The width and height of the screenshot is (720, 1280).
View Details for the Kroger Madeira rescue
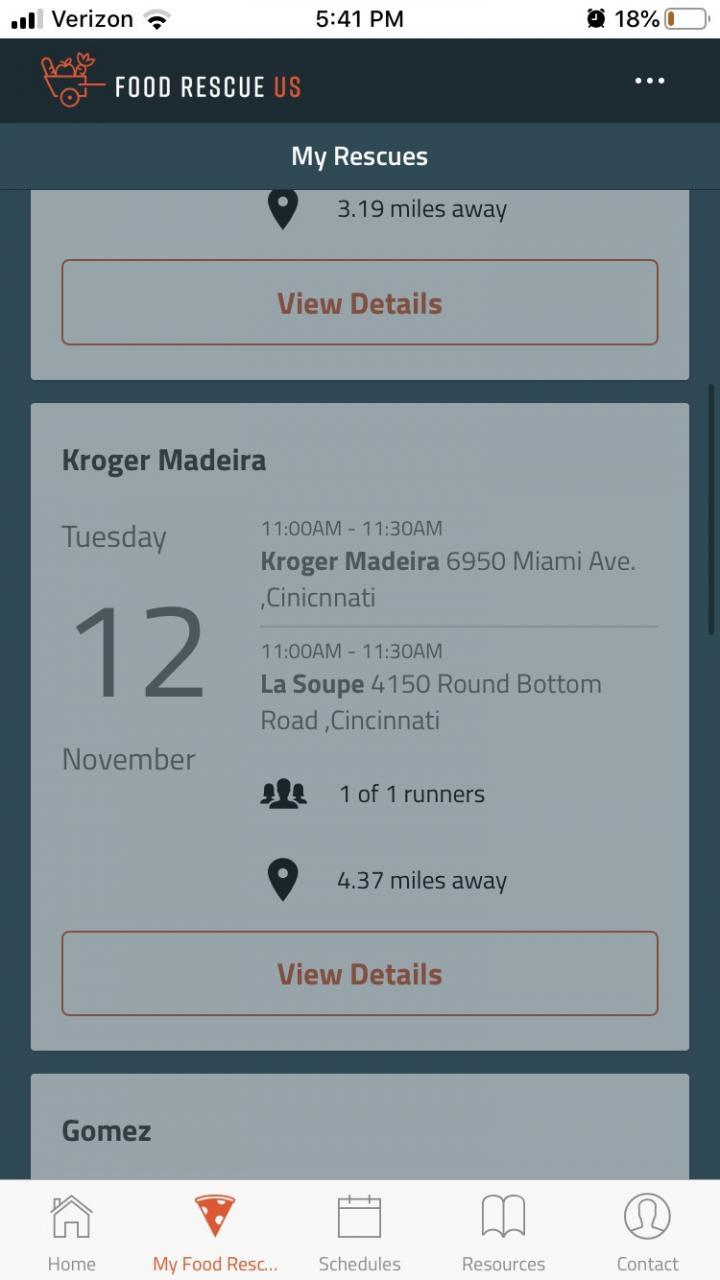click(x=360, y=974)
